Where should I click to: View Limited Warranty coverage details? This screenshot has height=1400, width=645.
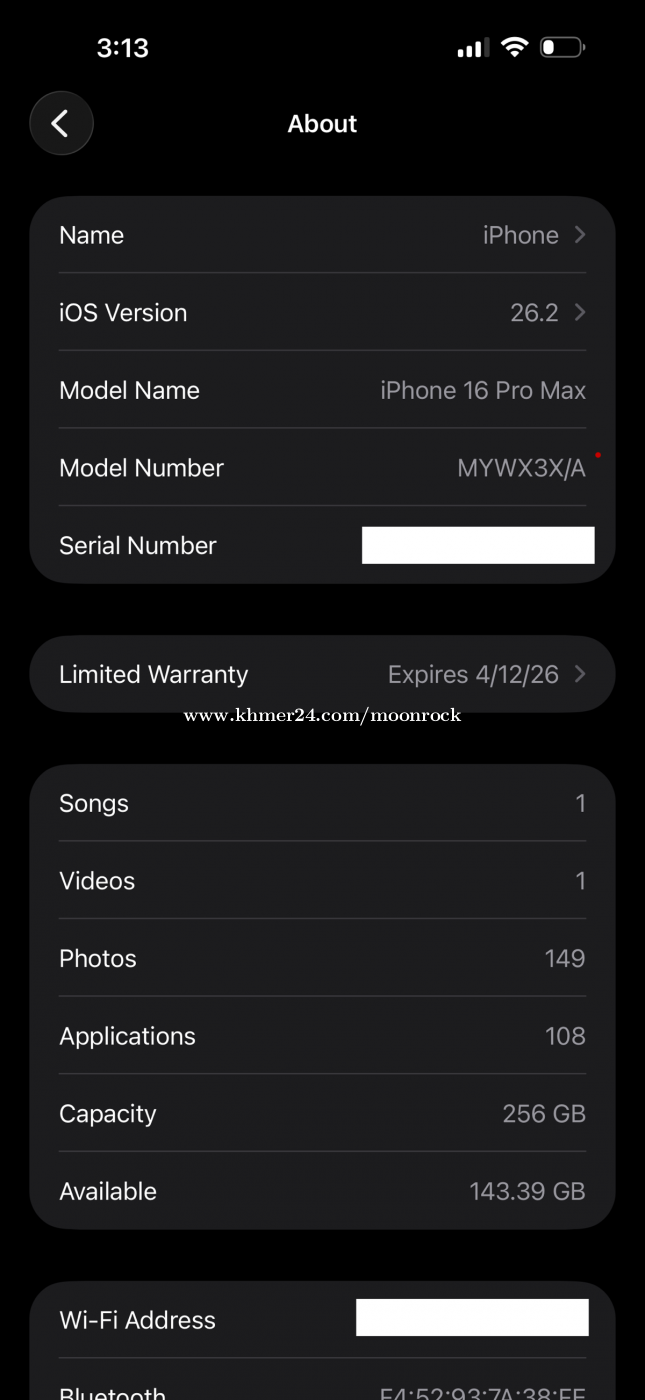coord(322,674)
